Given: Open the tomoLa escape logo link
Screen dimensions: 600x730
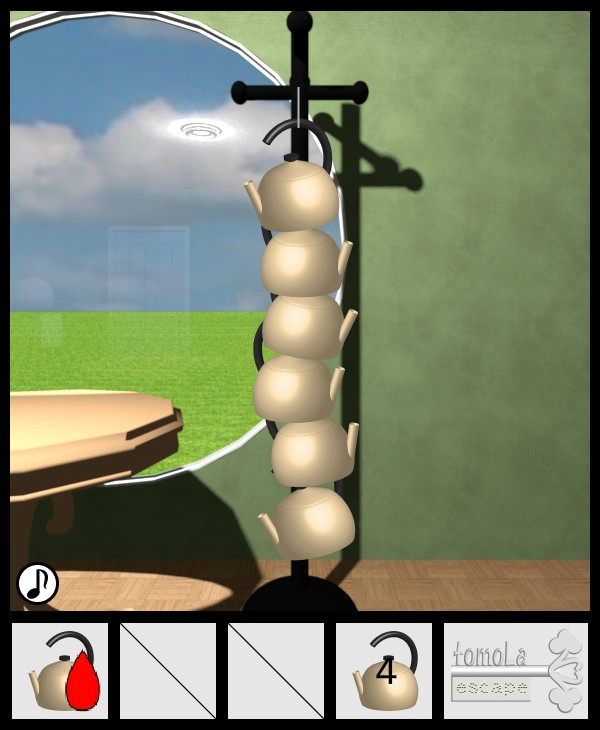Looking at the screenshot, I should 516,671.
